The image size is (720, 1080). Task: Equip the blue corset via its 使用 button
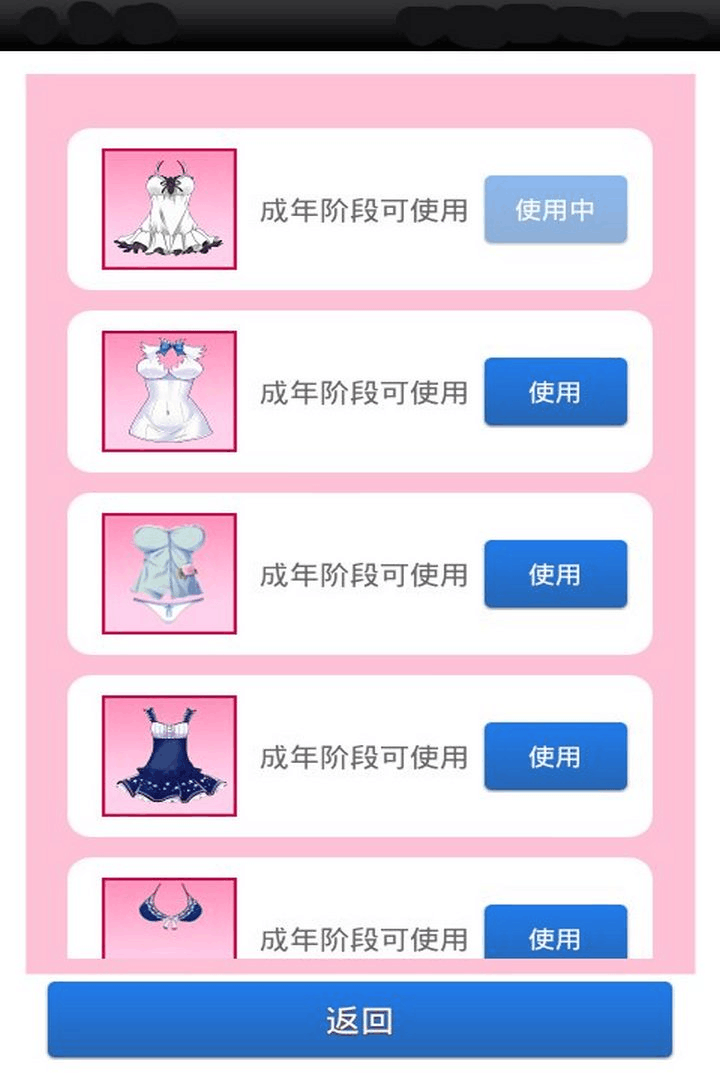tap(555, 573)
